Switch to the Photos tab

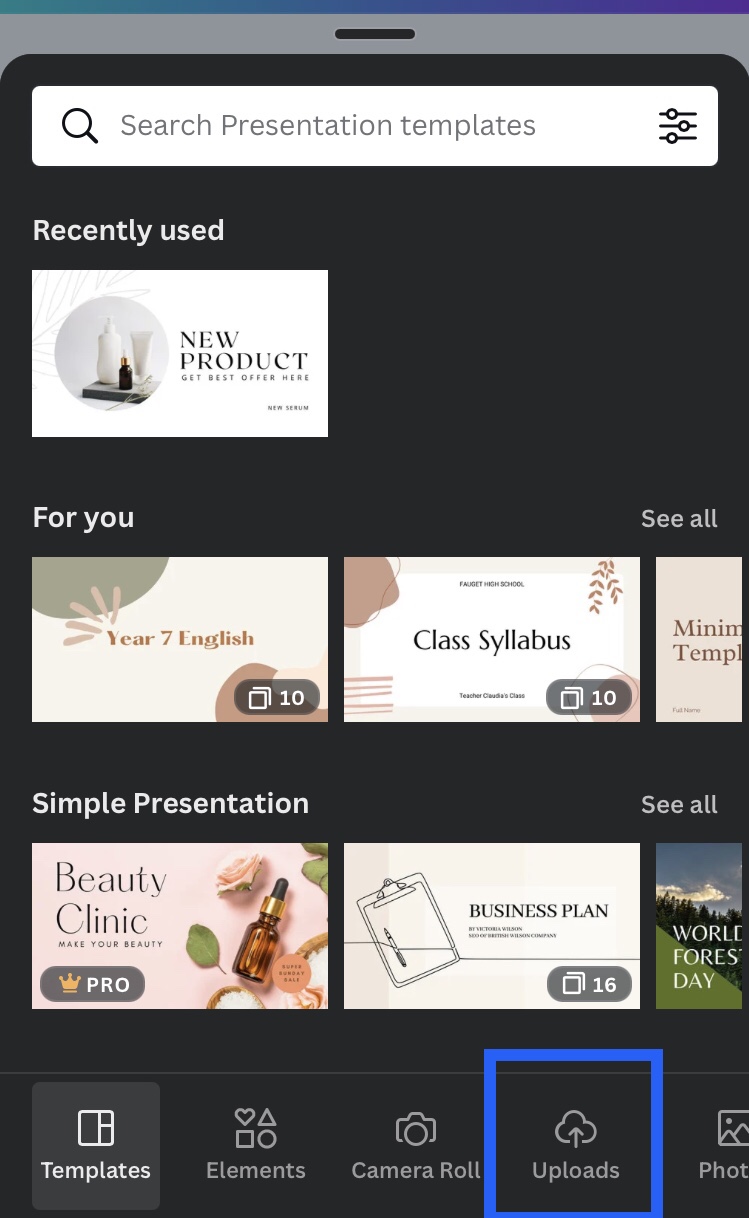point(725,1145)
